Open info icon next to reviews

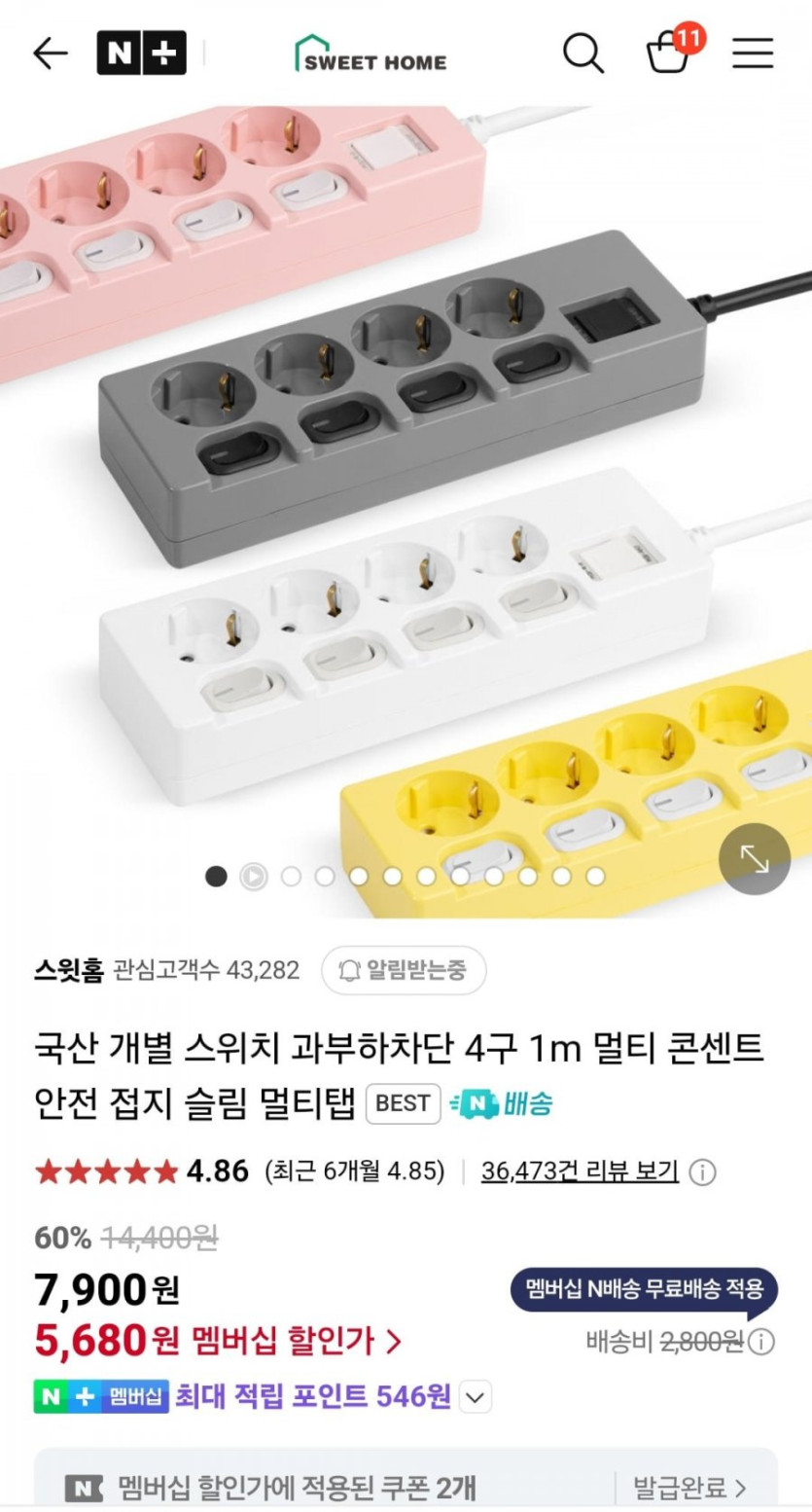[x=702, y=1171]
